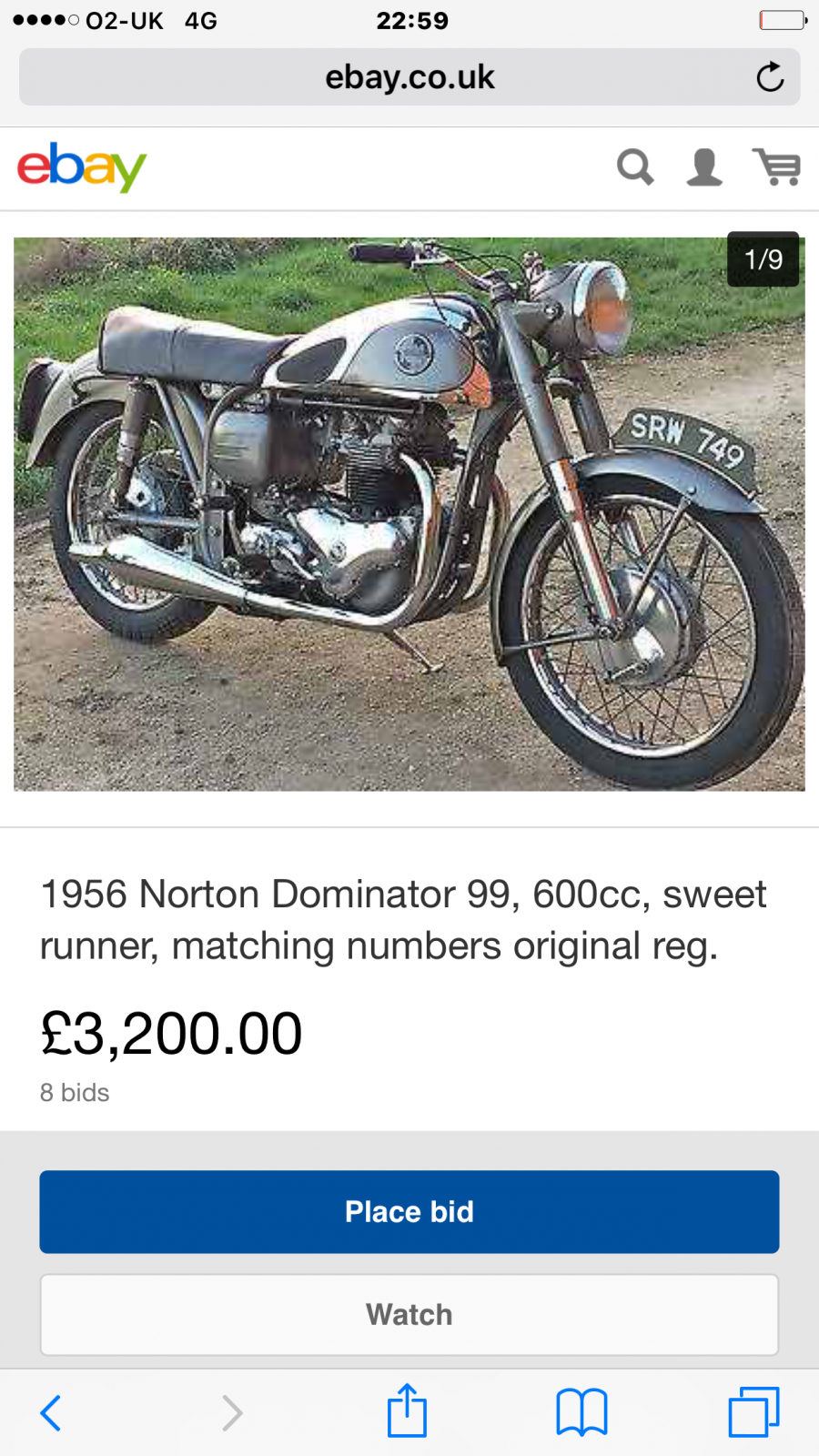Go to the eBay home page via the logo
The width and height of the screenshot is (819, 1456).
point(82,167)
